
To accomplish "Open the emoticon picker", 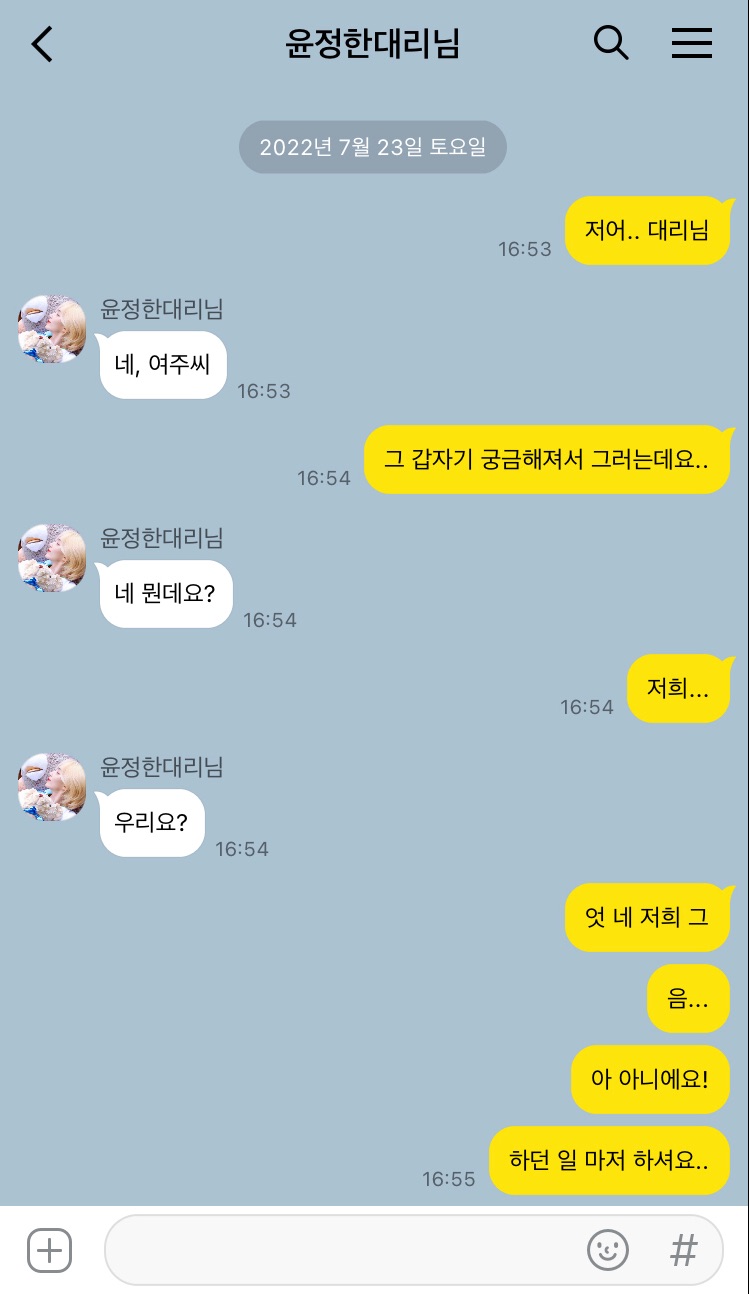I will tap(607, 1250).
